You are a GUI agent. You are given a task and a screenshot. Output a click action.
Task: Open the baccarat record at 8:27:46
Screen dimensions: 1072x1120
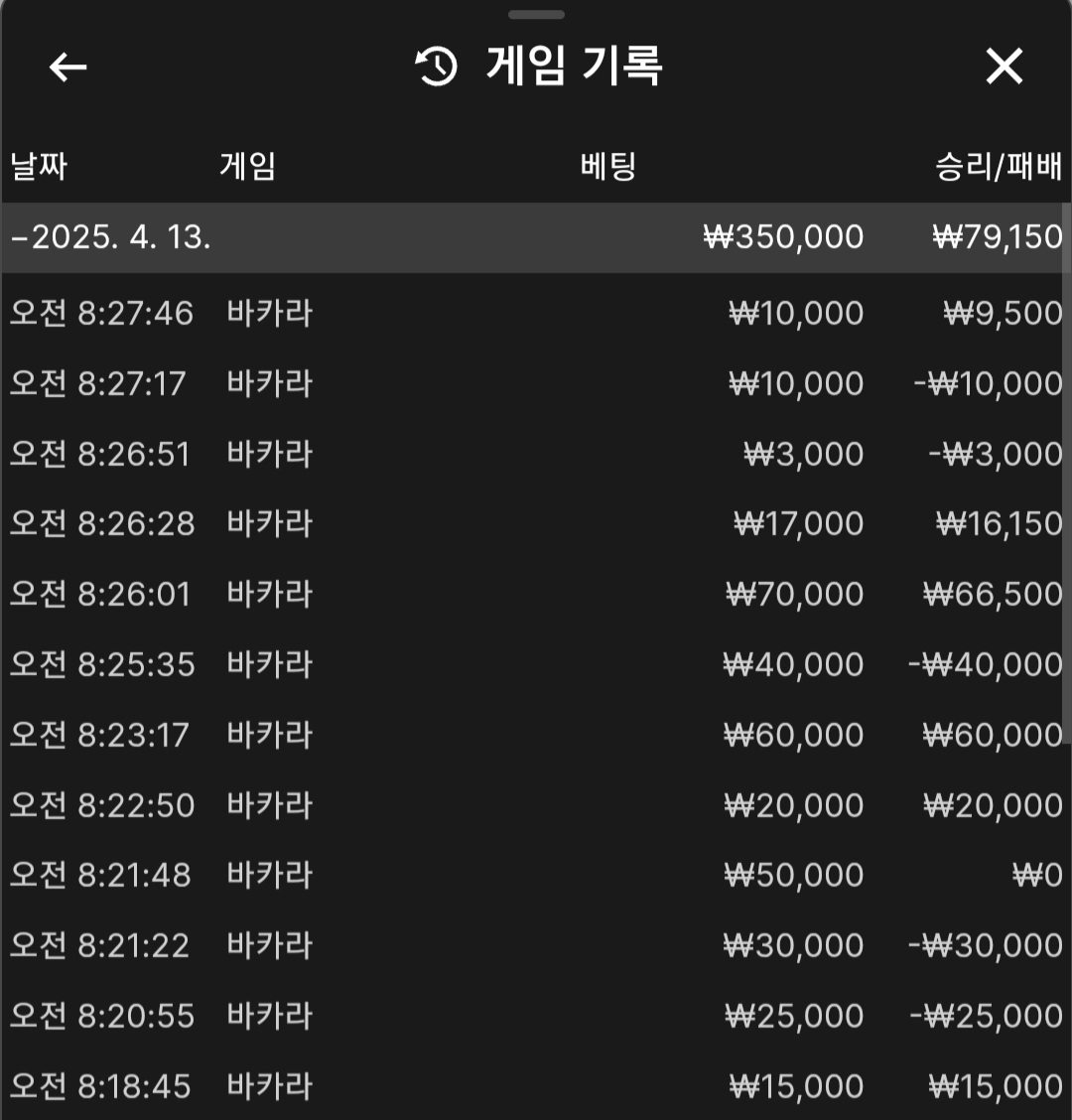click(x=536, y=314)
